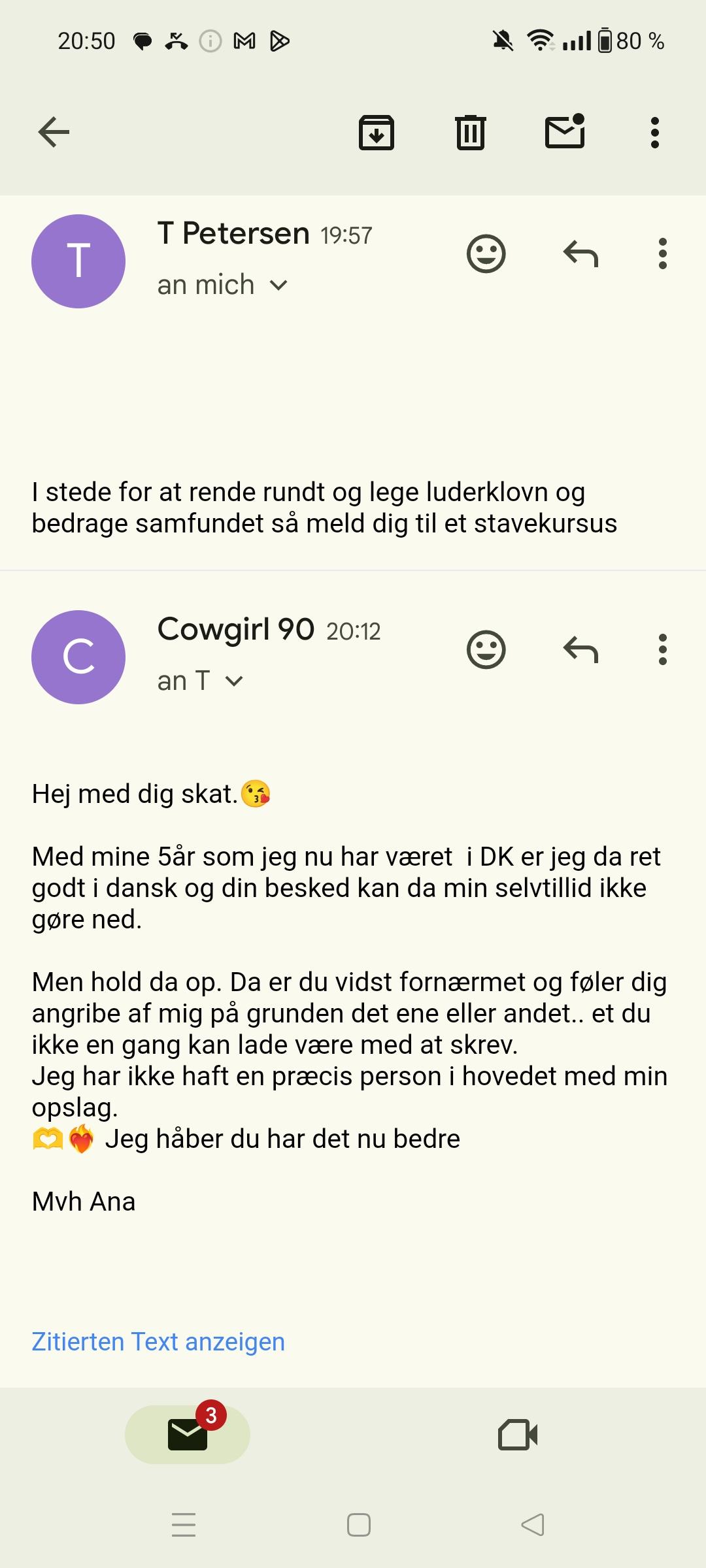Screen dimensions: 706x1568
Task: Open more options for Cowgirl 90's message
Action: 662,649
